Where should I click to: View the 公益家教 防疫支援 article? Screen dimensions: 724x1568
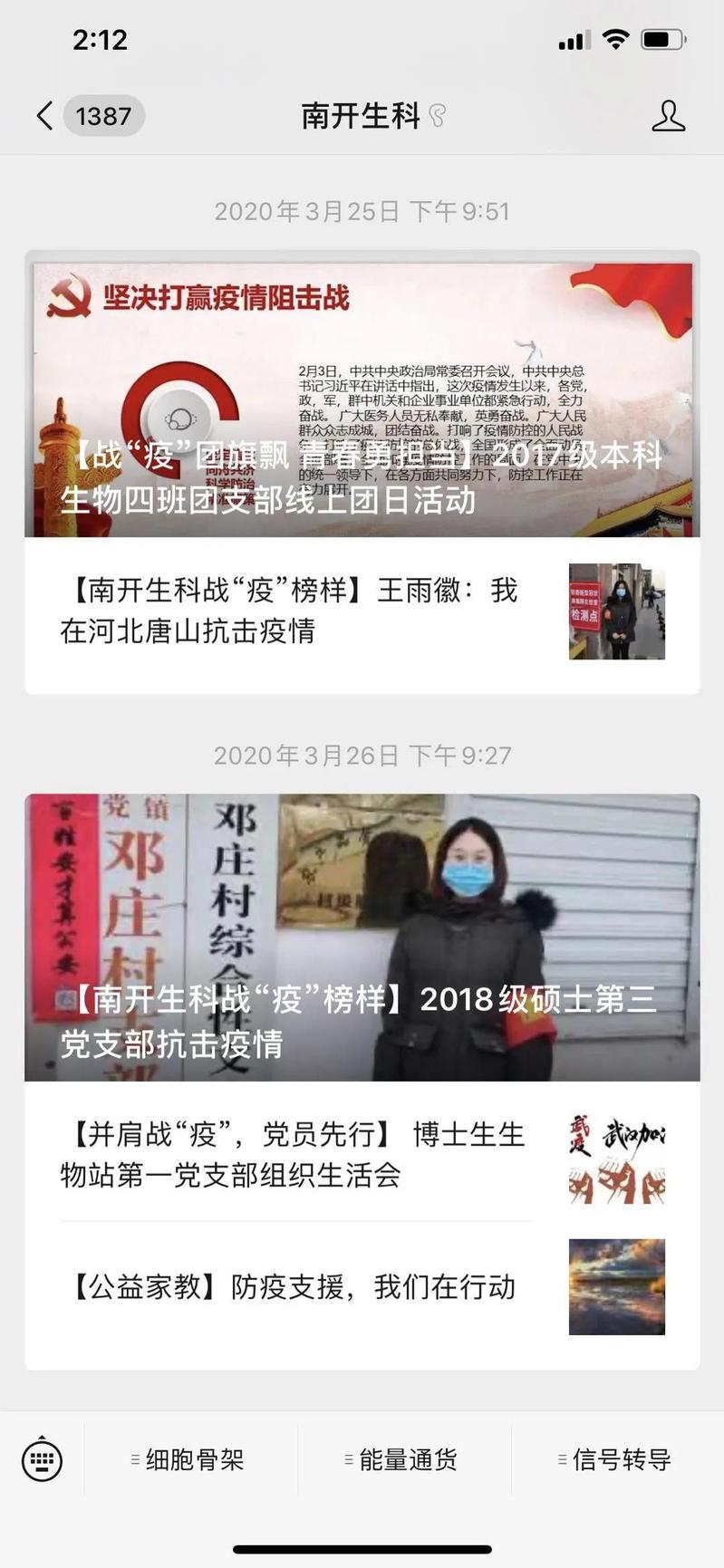pos(362,1286)
